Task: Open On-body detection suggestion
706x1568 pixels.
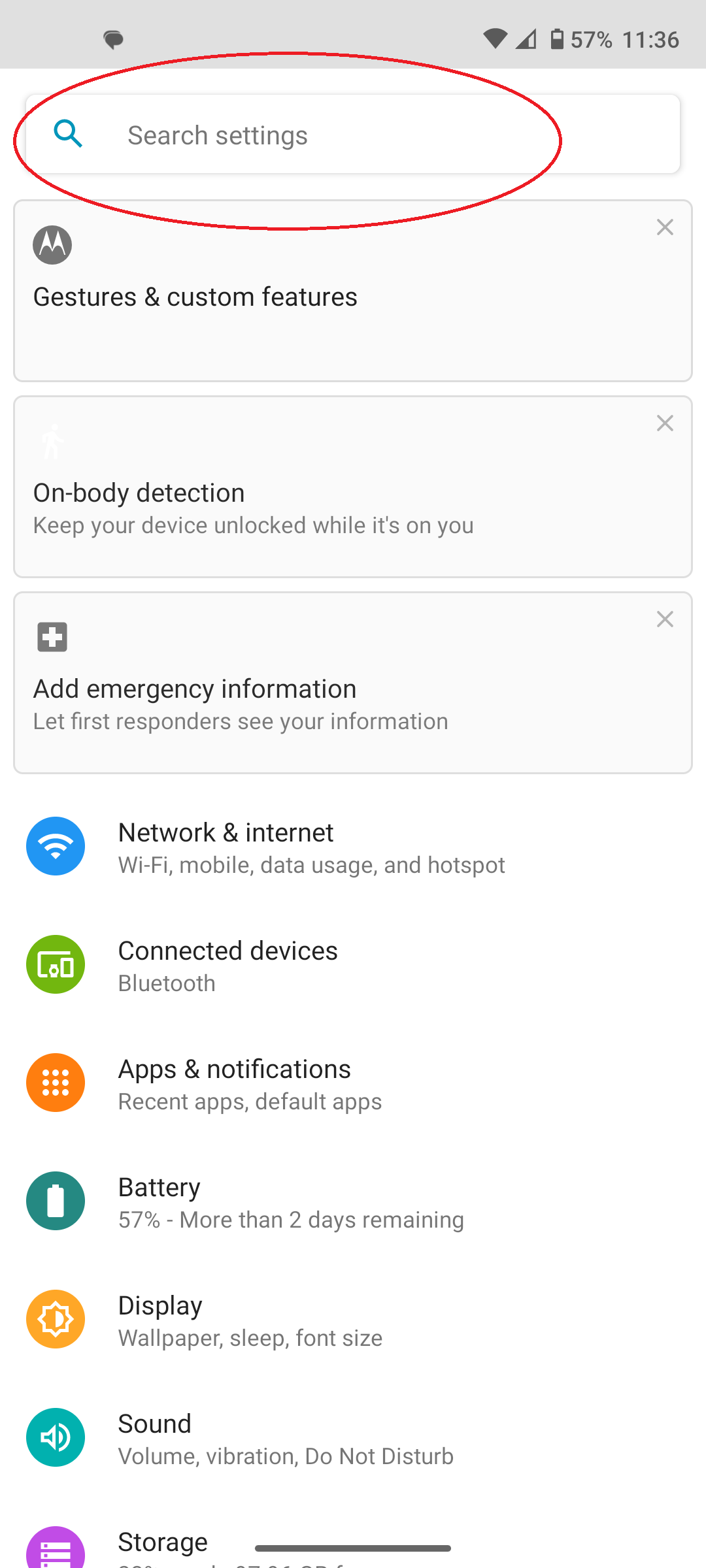Action: click(353, 487)
